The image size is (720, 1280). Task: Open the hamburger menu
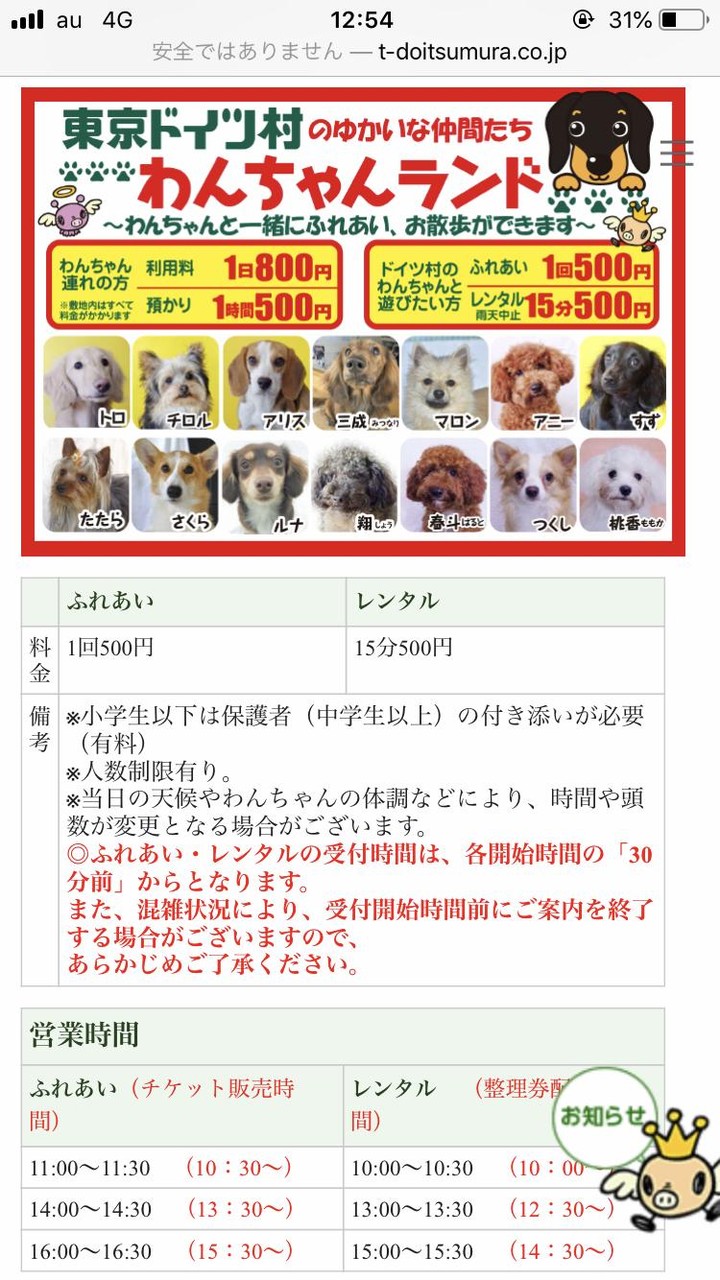tap(677, 153)
